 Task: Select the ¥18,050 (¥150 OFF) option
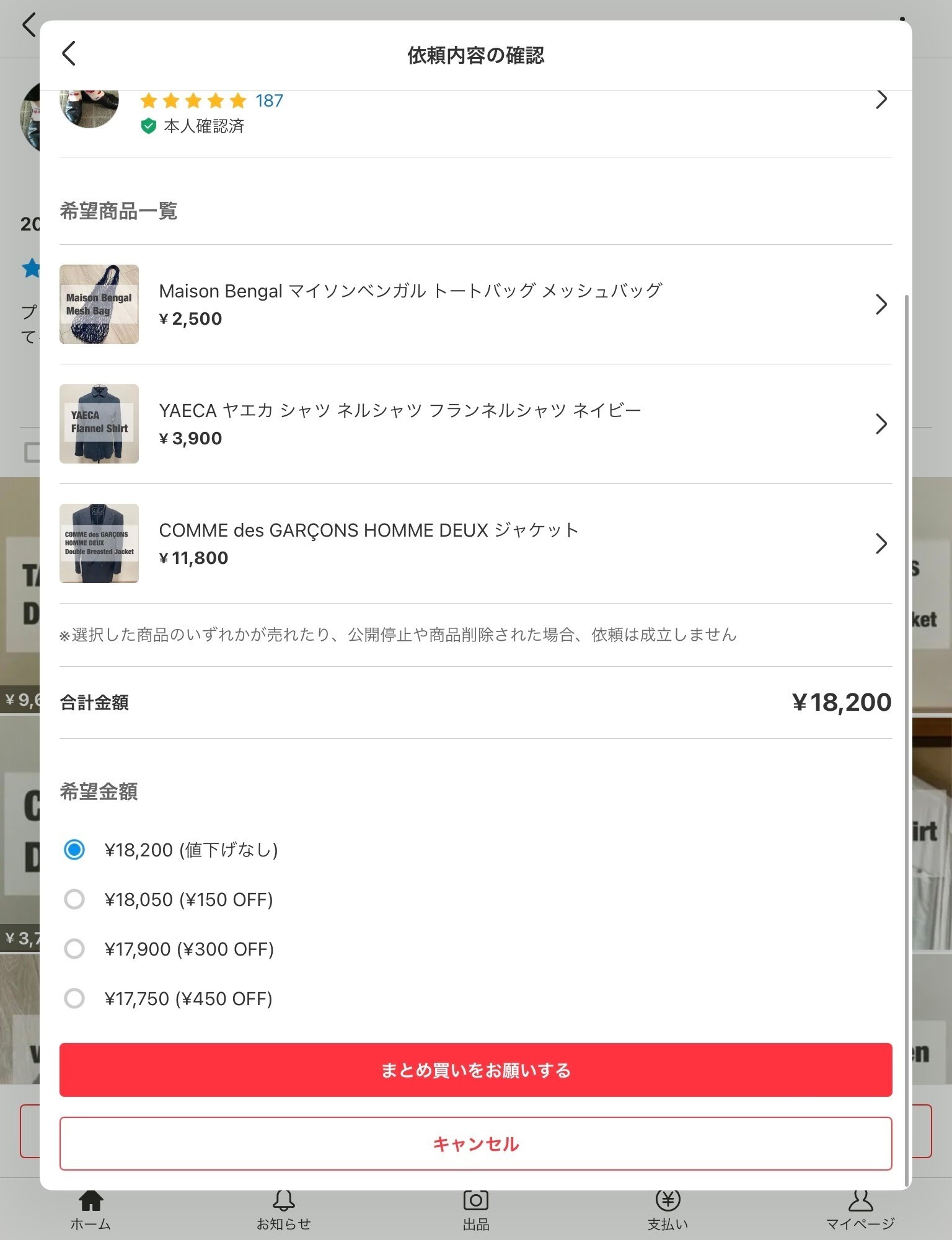74,899
